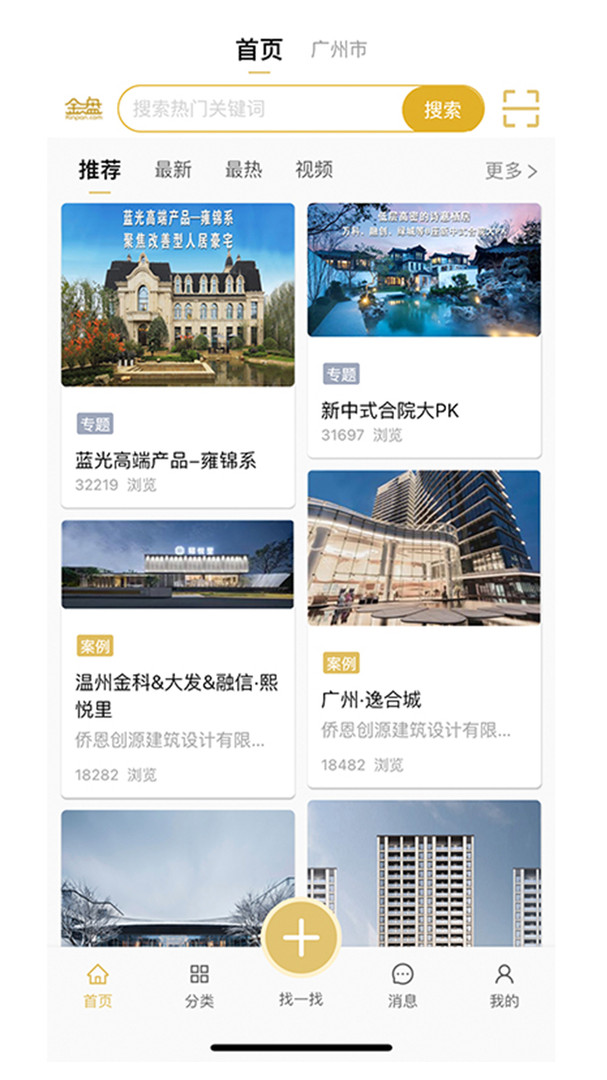Open the 蓝光高端产品-雍锦系 card
Screen dimensions: 607x1080
[x=178, y=355]
